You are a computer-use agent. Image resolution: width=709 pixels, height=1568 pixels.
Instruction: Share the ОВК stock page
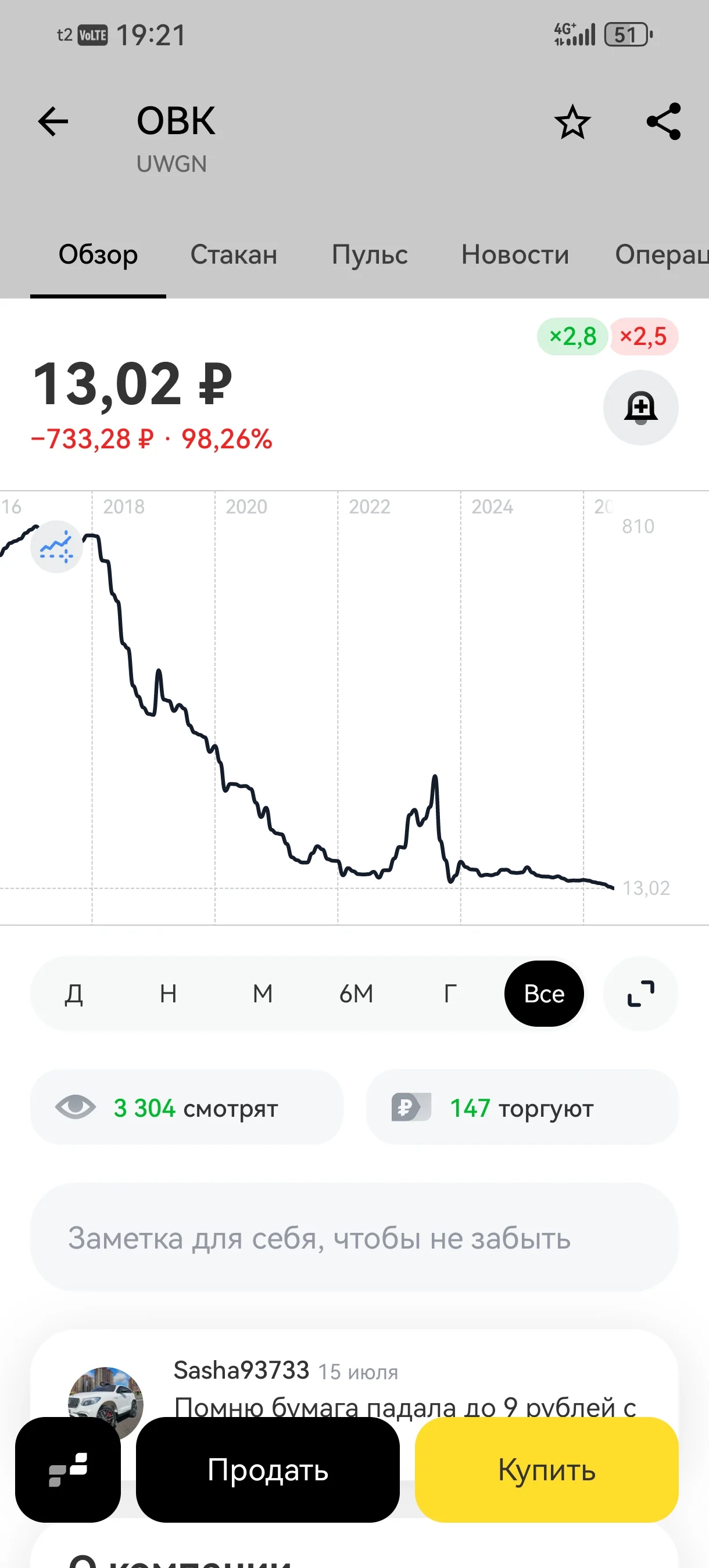[x=663, y=121]
